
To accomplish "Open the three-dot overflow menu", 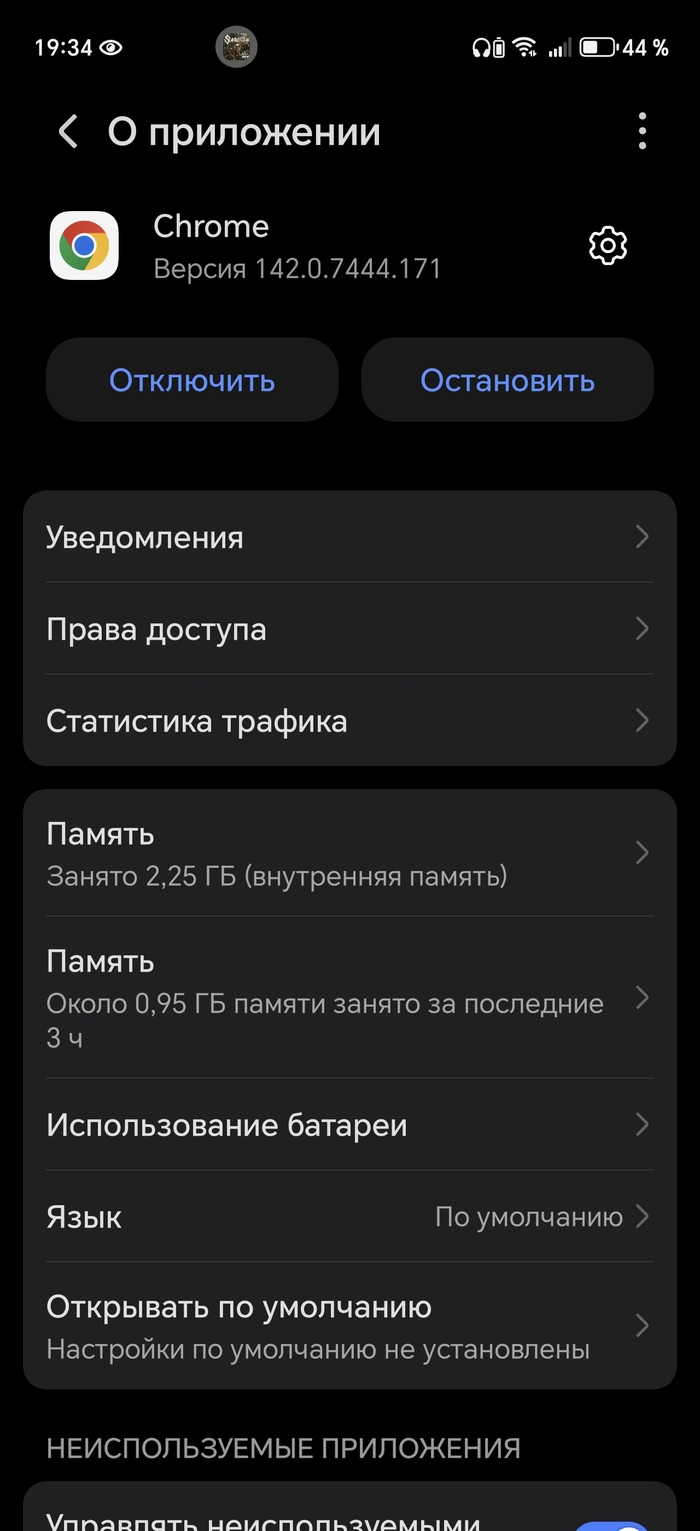I will [x=642, y=132].
